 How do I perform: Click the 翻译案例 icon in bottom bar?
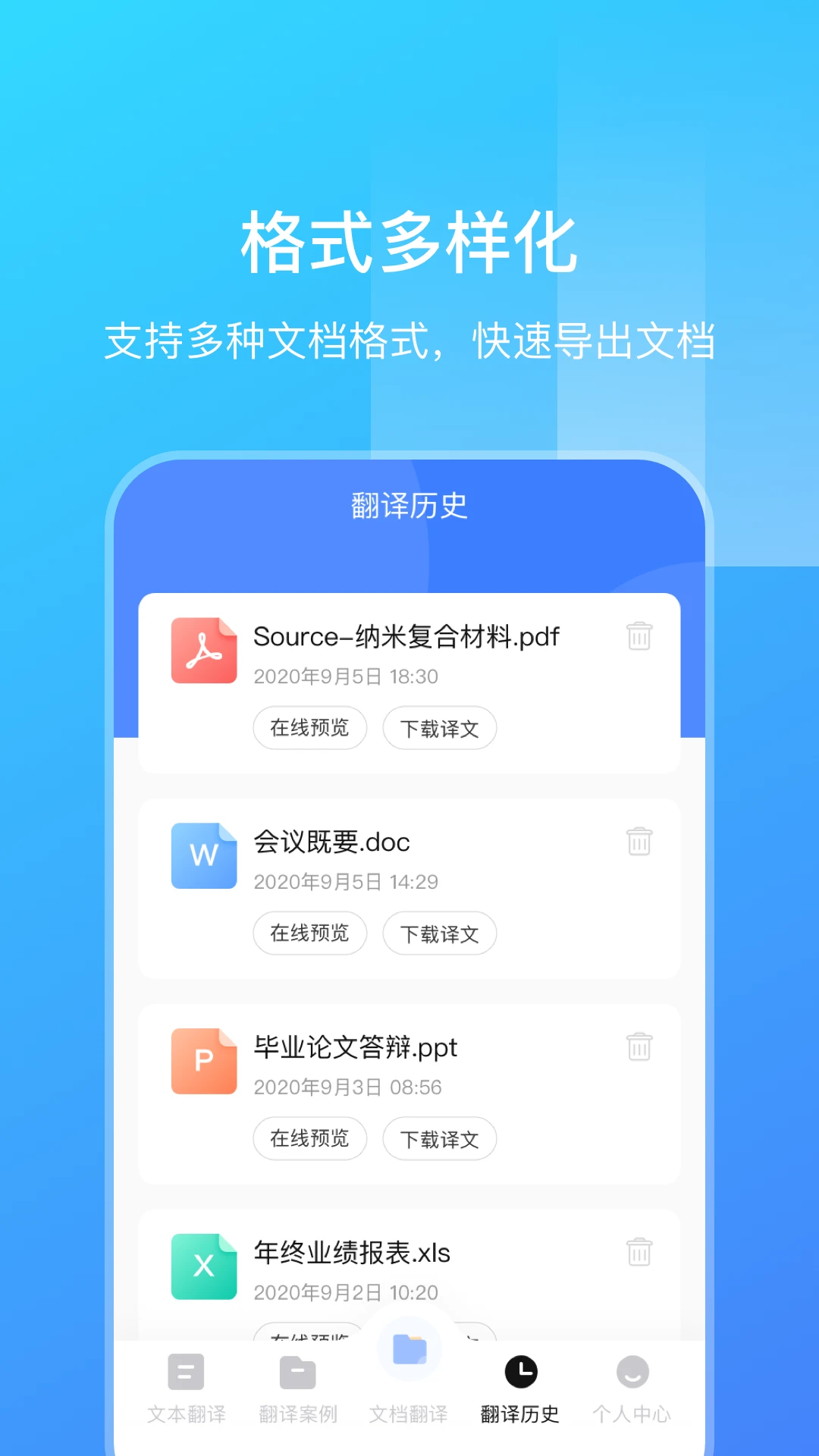pos(297,1372)
